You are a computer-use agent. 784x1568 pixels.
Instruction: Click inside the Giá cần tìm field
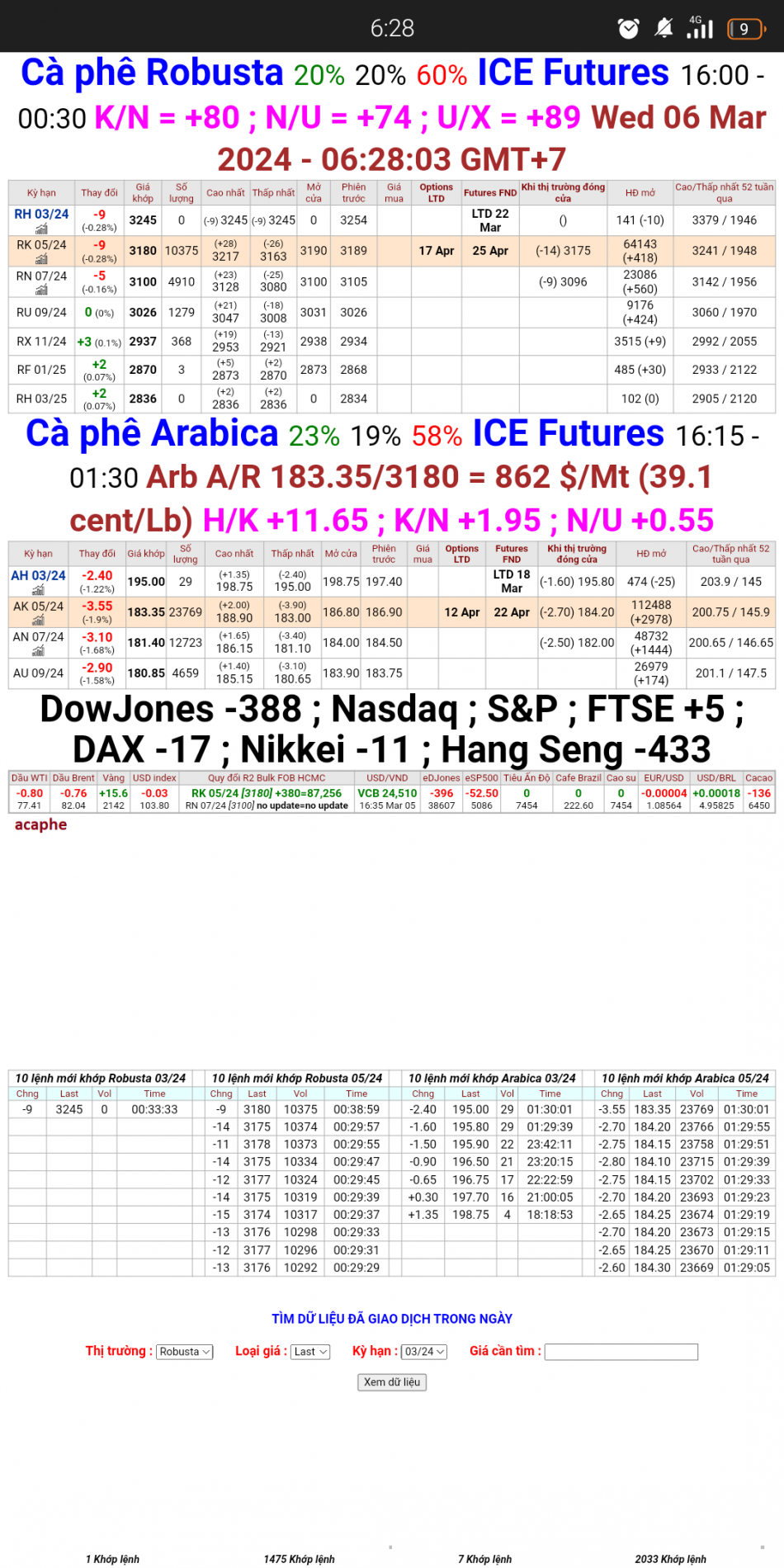(x=622, y=1352)
